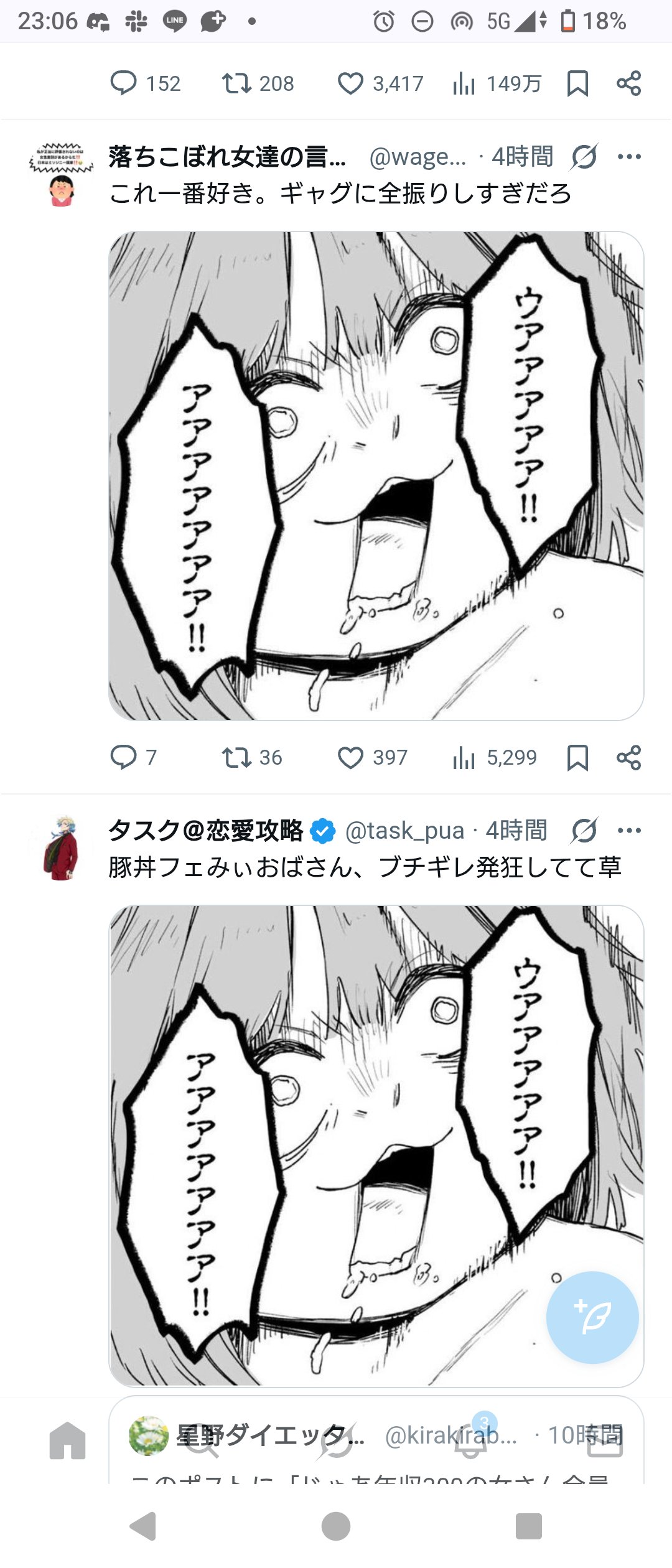The image size is (672, 1568).
Task: Open overflow menu on 落ちこぼれ女達の言 post
Action: [629, 157]
